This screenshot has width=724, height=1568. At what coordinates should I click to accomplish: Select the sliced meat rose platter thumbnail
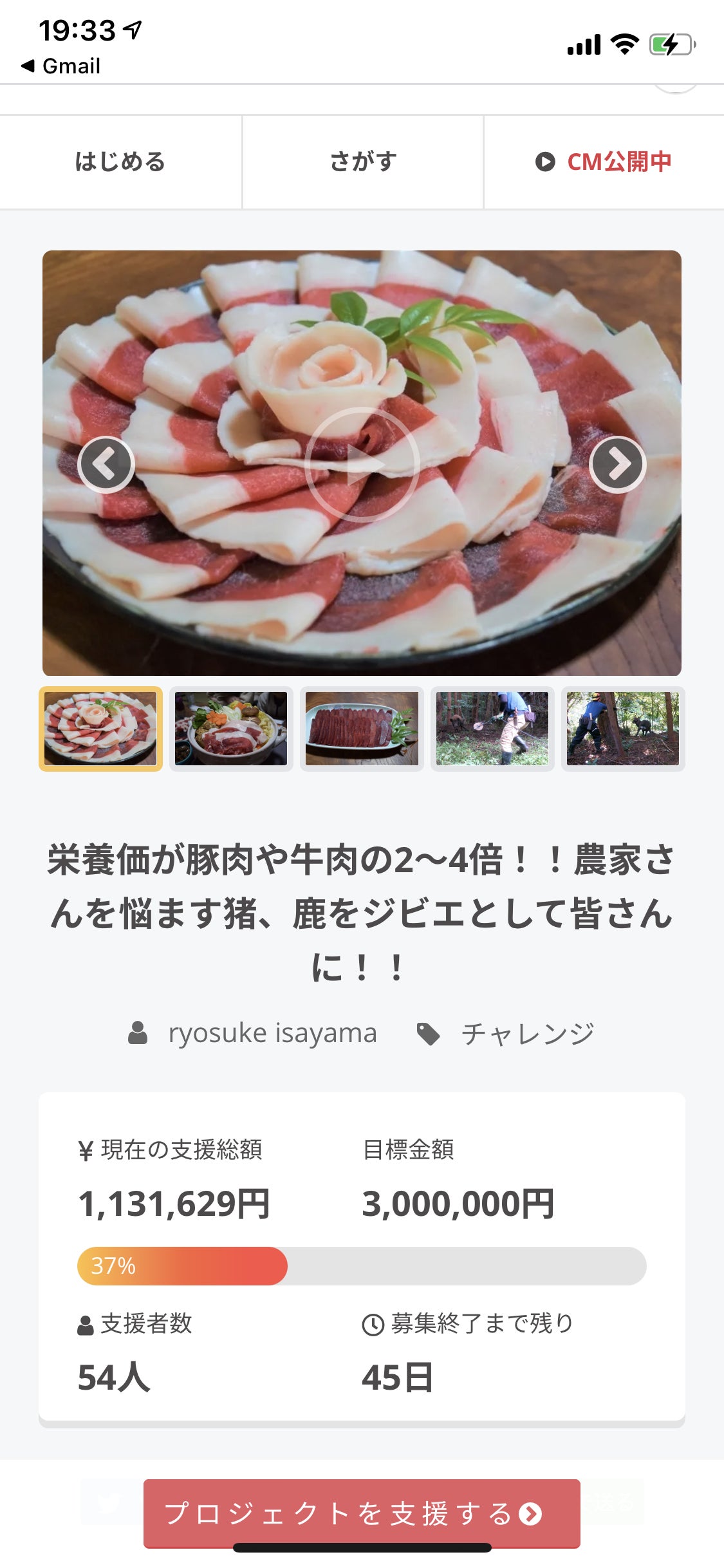pyautogui.click(x=100, y=729)
